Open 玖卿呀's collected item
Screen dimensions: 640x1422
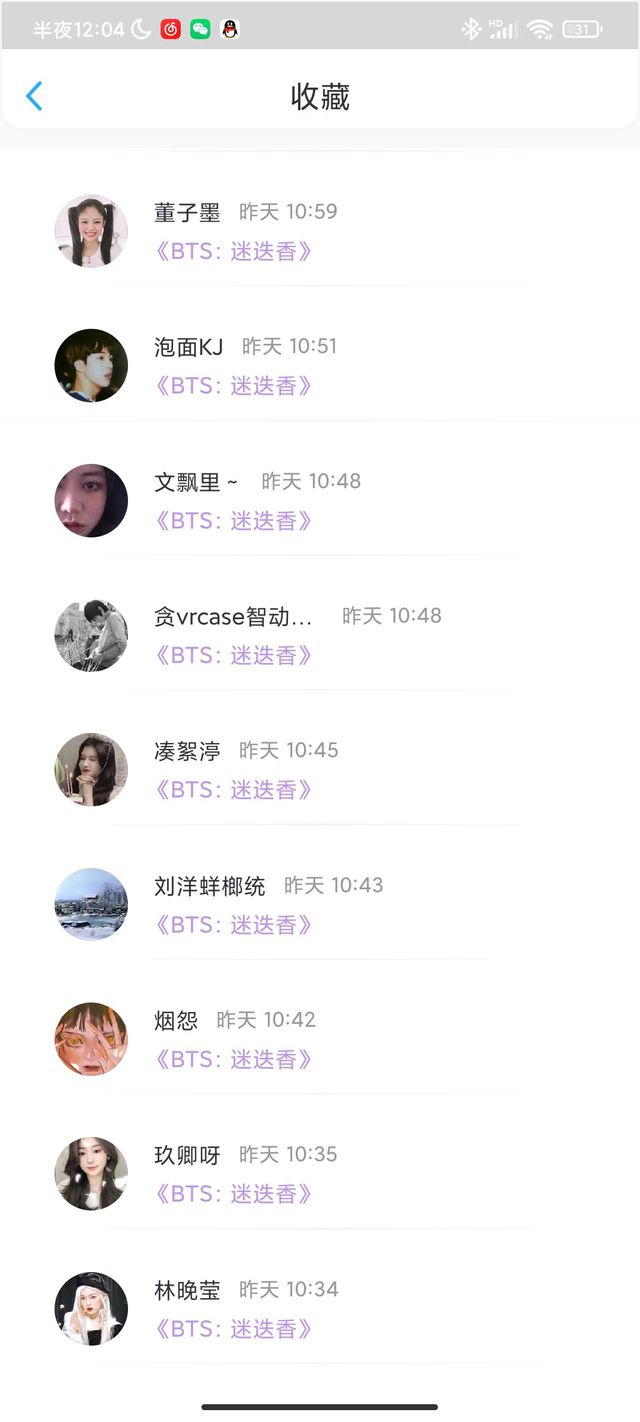point(320,1174)
